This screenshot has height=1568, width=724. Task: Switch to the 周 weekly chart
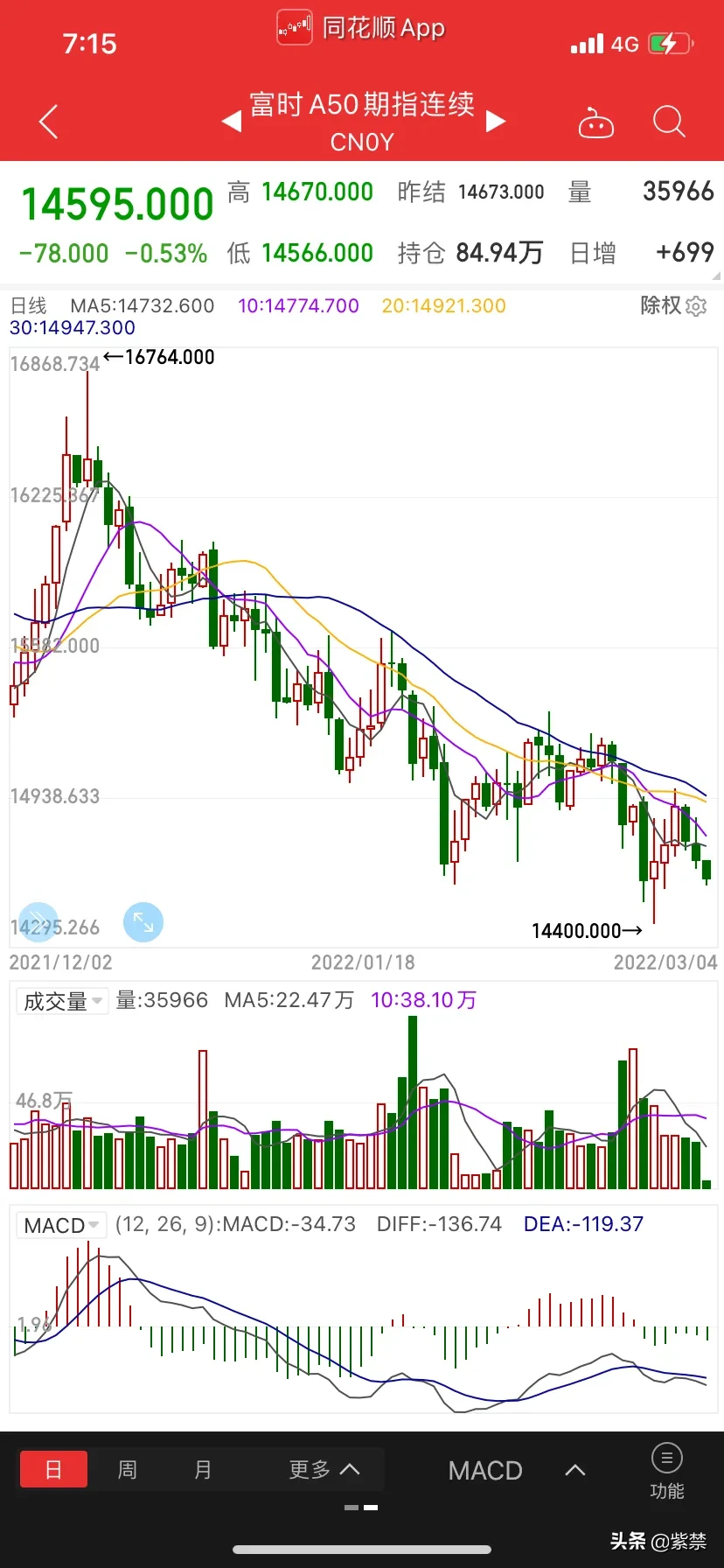pyautogui.click(x=128, y=1469)
